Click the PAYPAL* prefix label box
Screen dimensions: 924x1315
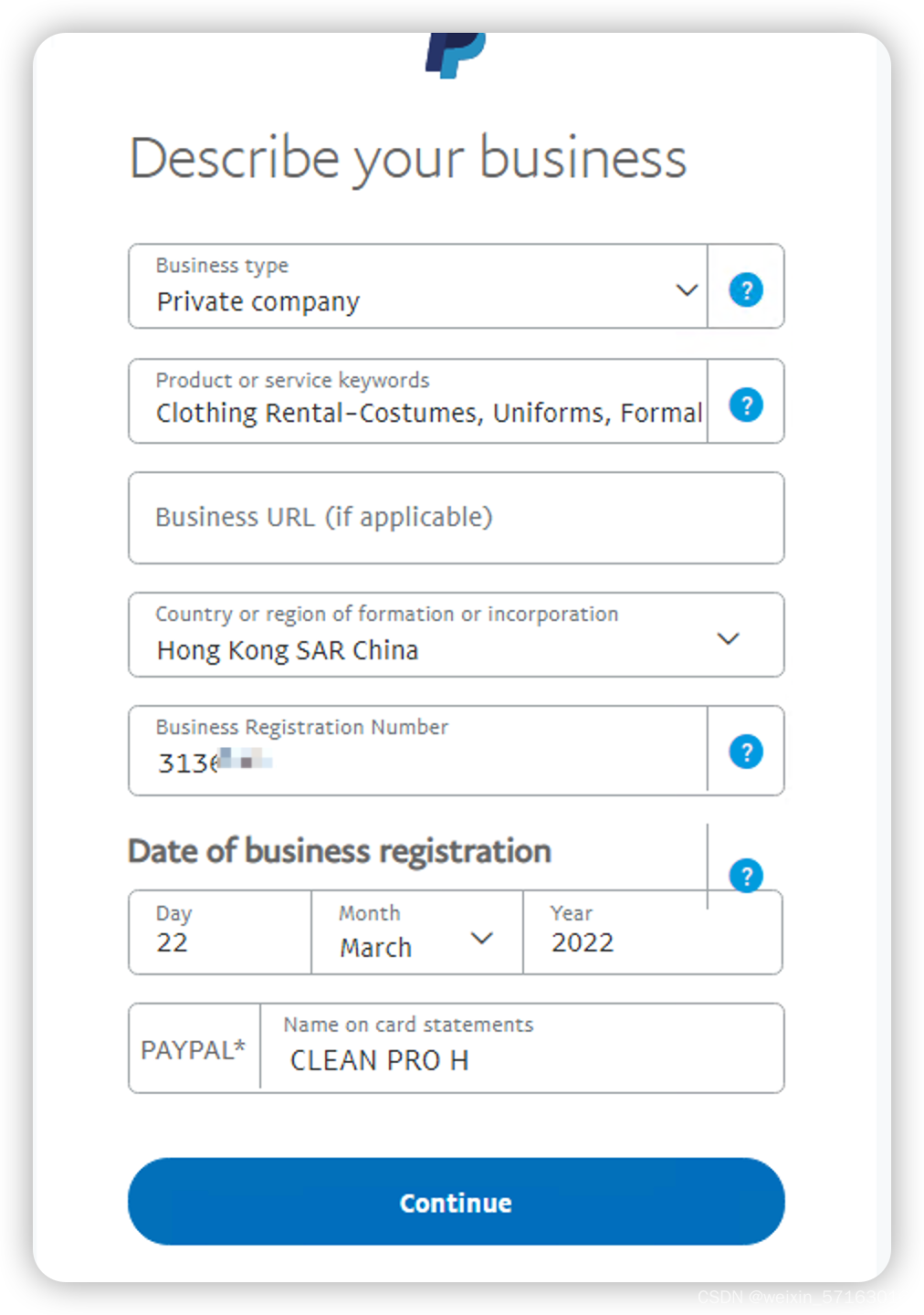tap(194, 1048)
